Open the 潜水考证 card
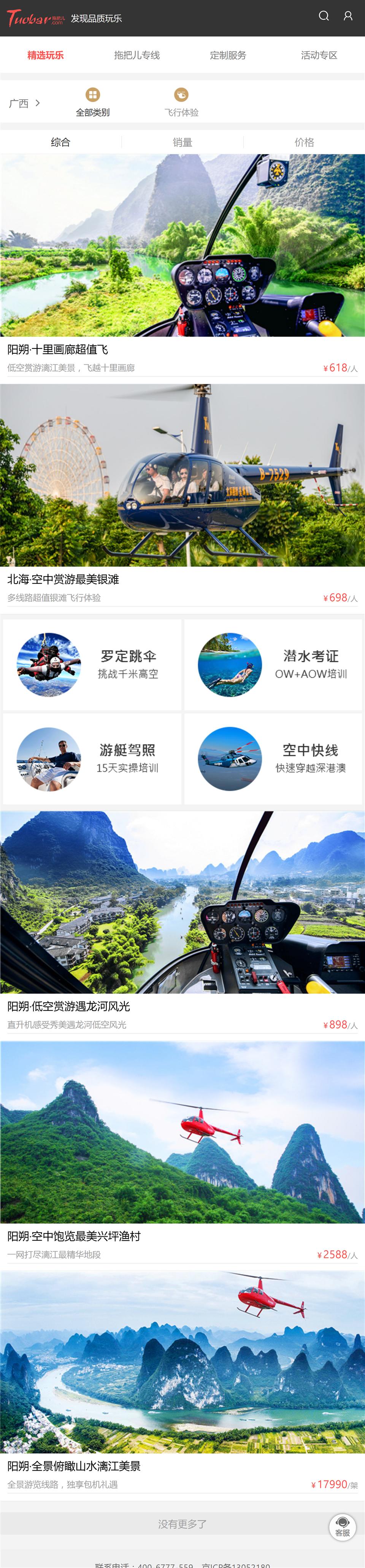This screenshot has height=1568, width=365. [273, 665]
